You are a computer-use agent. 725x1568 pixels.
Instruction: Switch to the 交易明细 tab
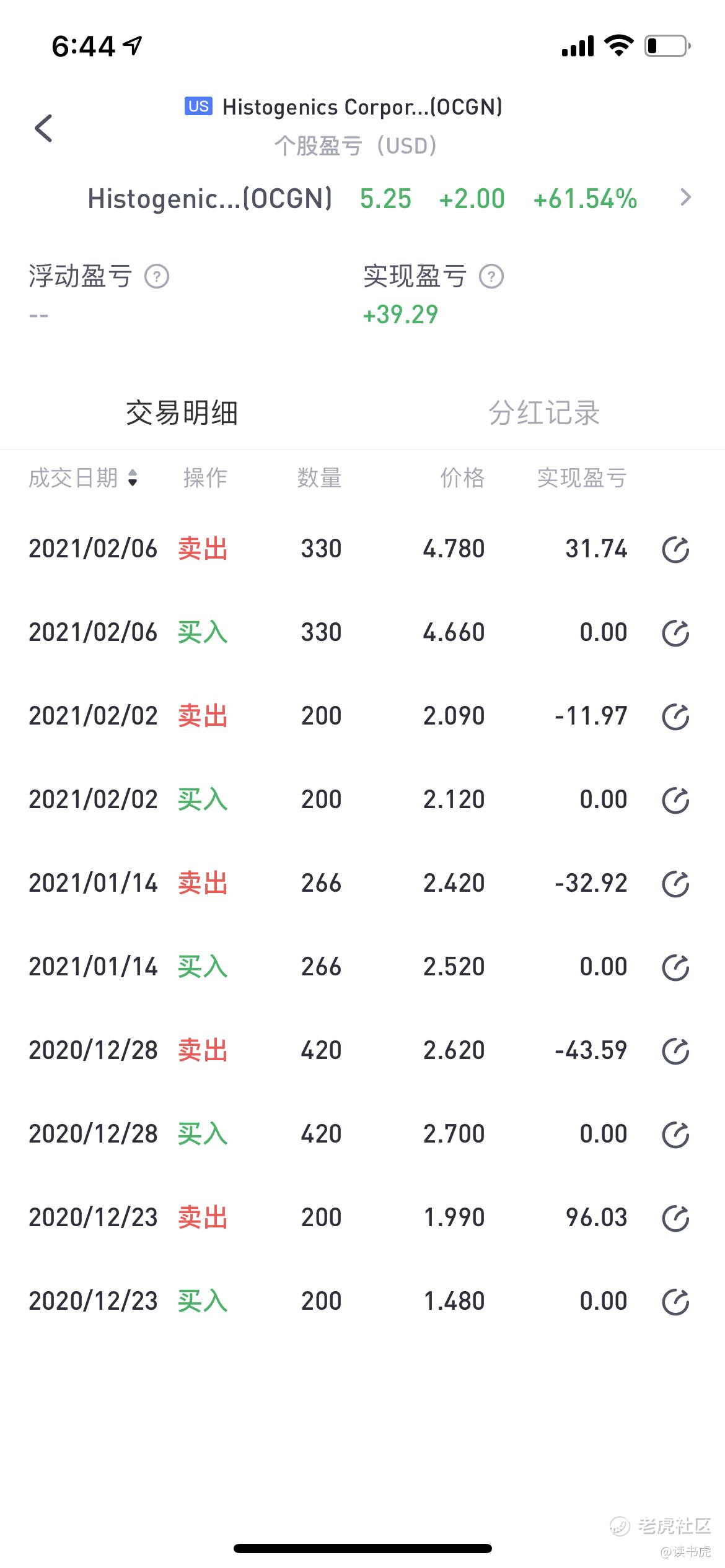(182, 413)
